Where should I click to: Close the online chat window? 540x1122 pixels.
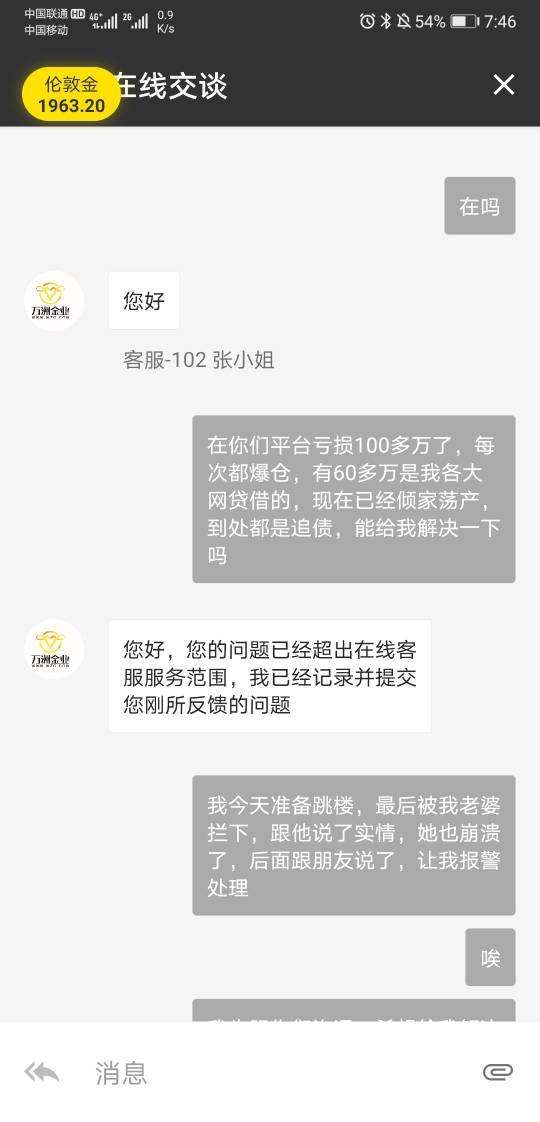[504, 85]
